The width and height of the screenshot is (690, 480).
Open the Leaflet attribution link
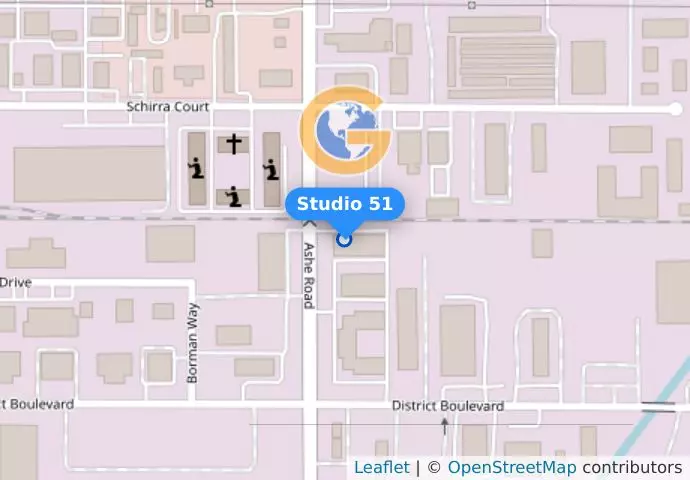[x=381, y=467]
